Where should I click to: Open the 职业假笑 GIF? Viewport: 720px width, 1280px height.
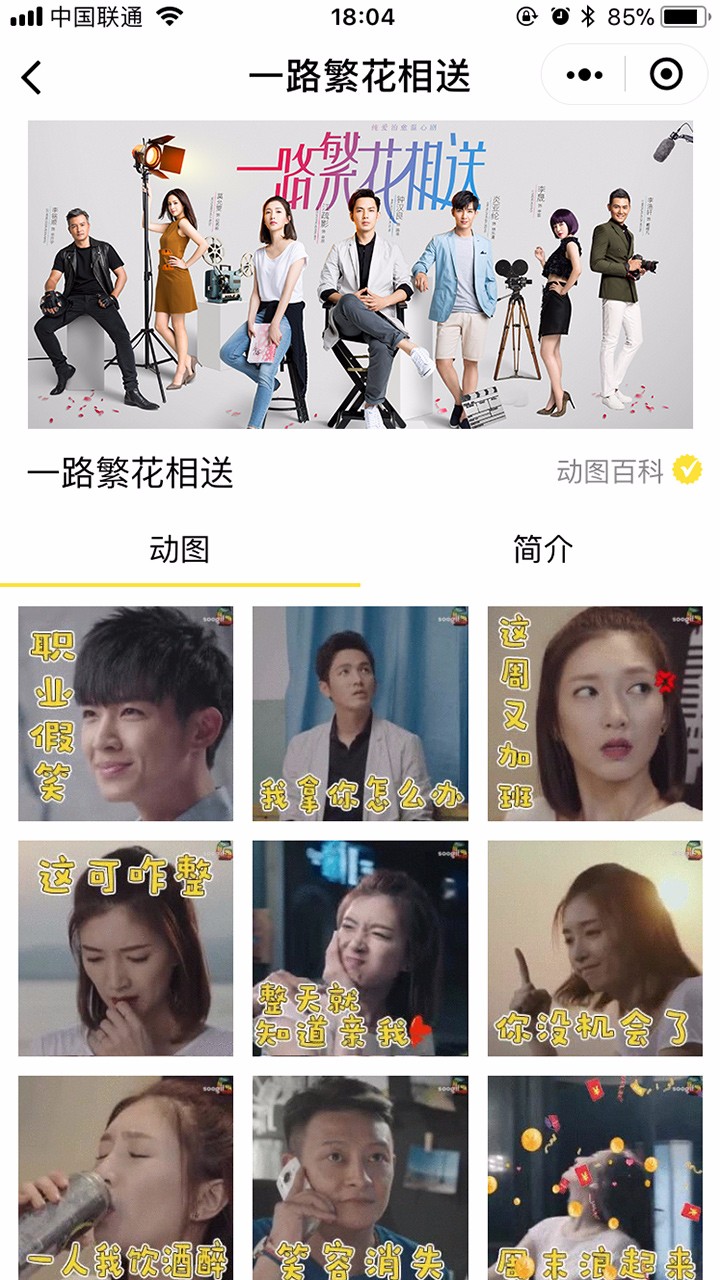point(126,714)
